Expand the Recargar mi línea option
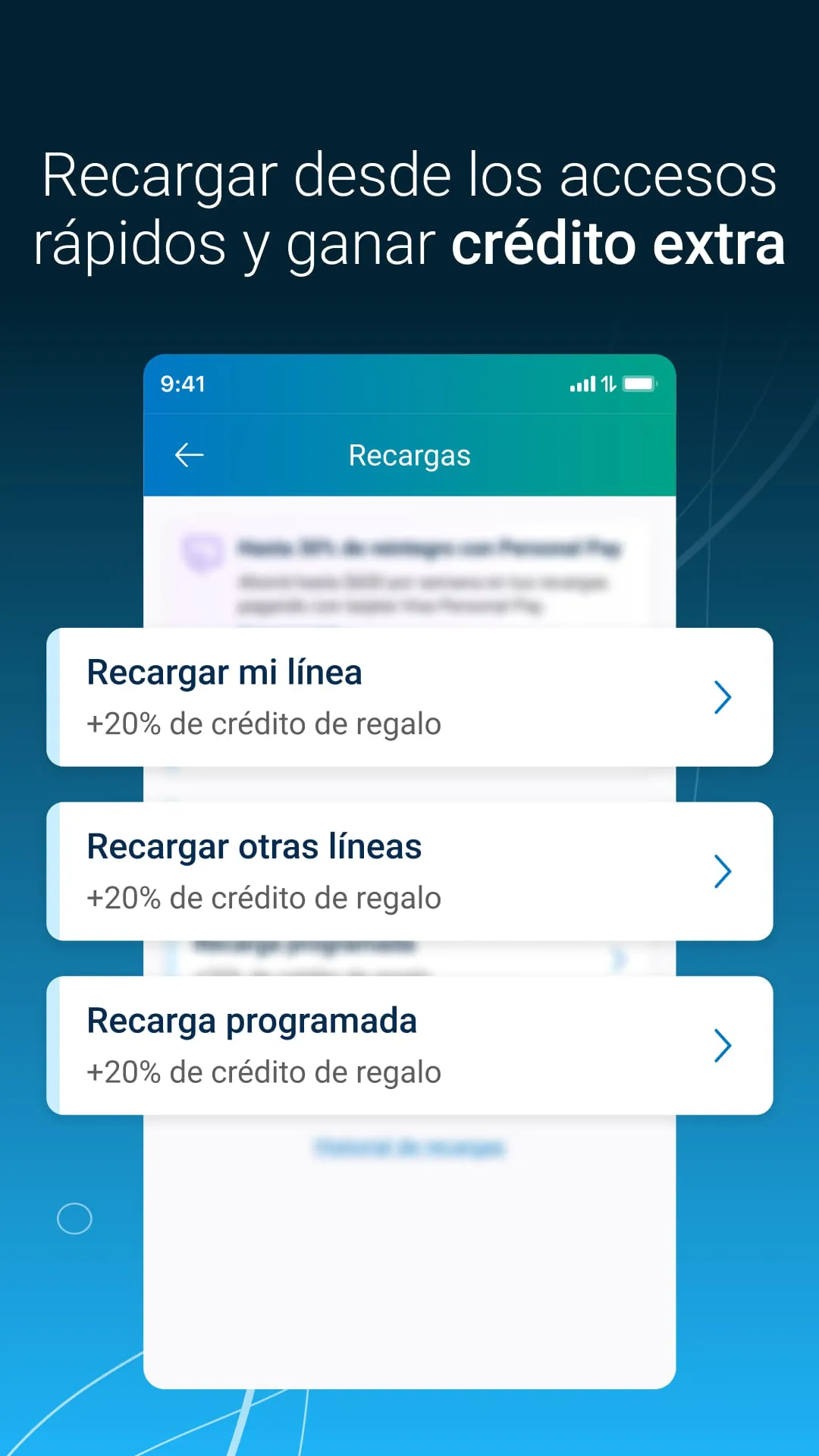 409,697
